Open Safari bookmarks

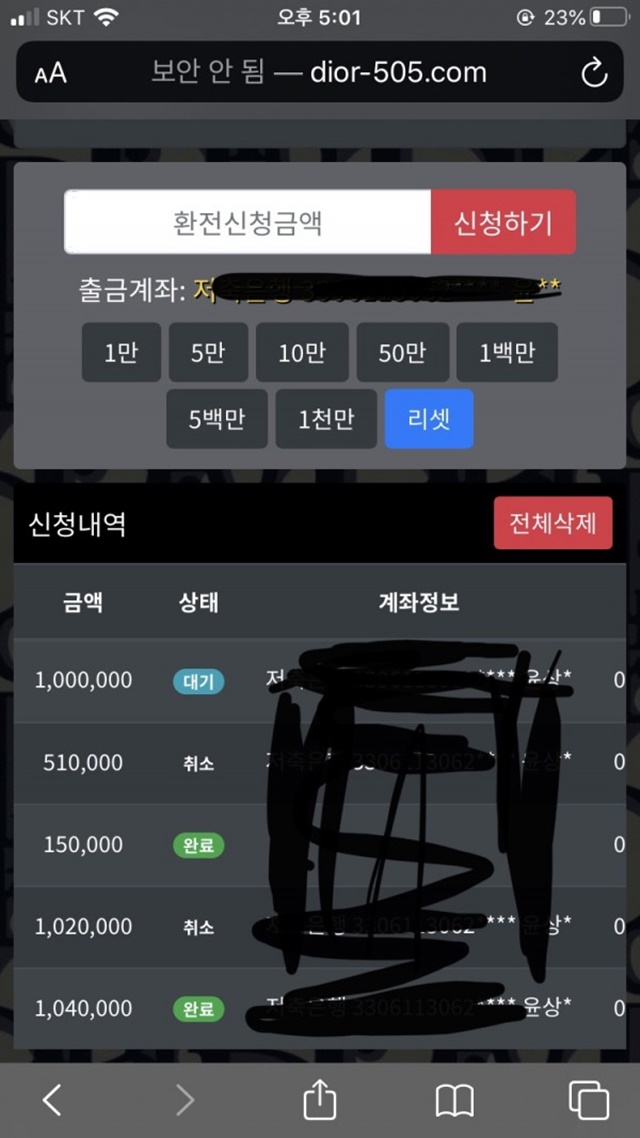pyautogui.click(x=455, y=1101)
